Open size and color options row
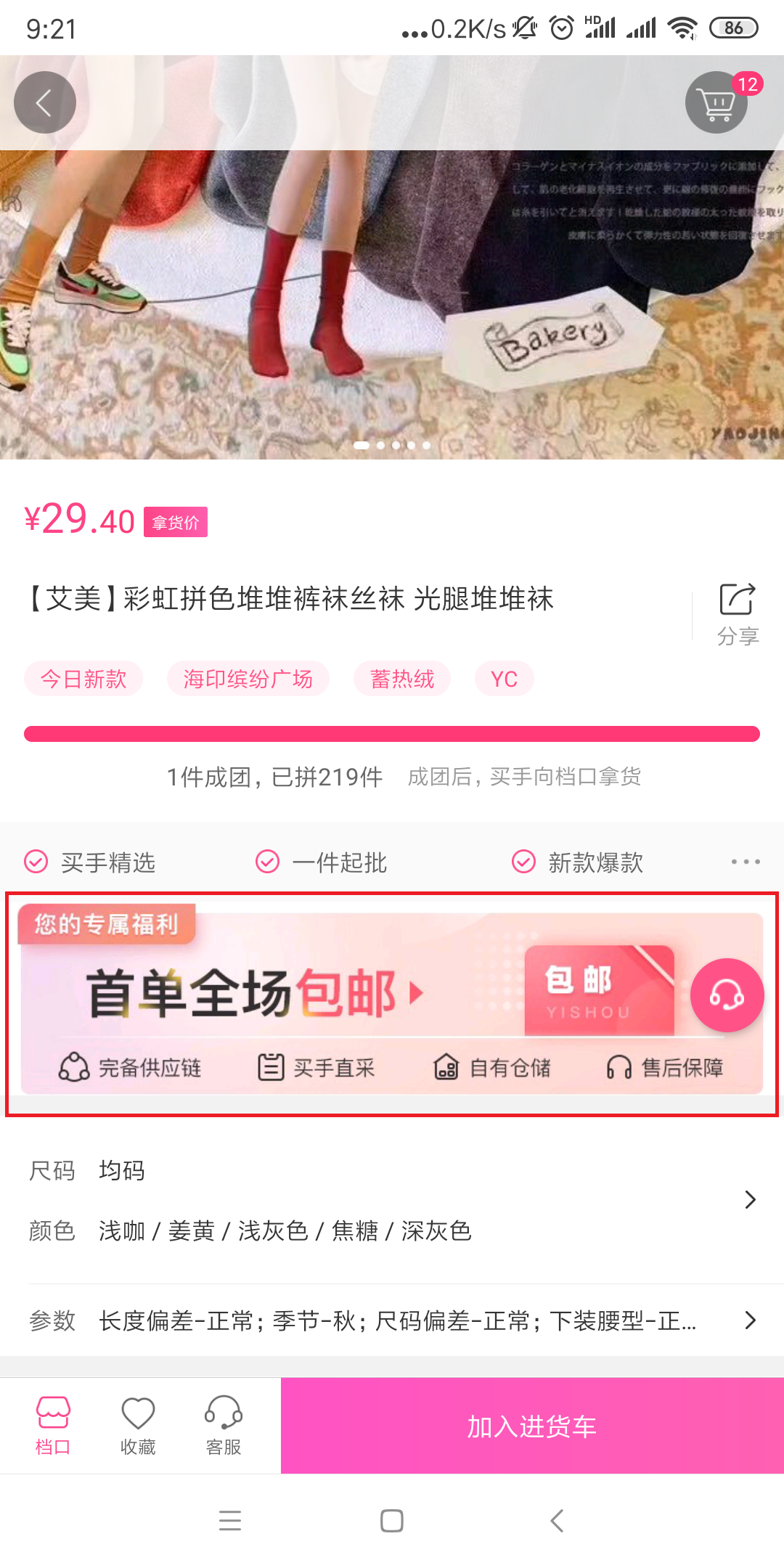 coord(392,1200)
